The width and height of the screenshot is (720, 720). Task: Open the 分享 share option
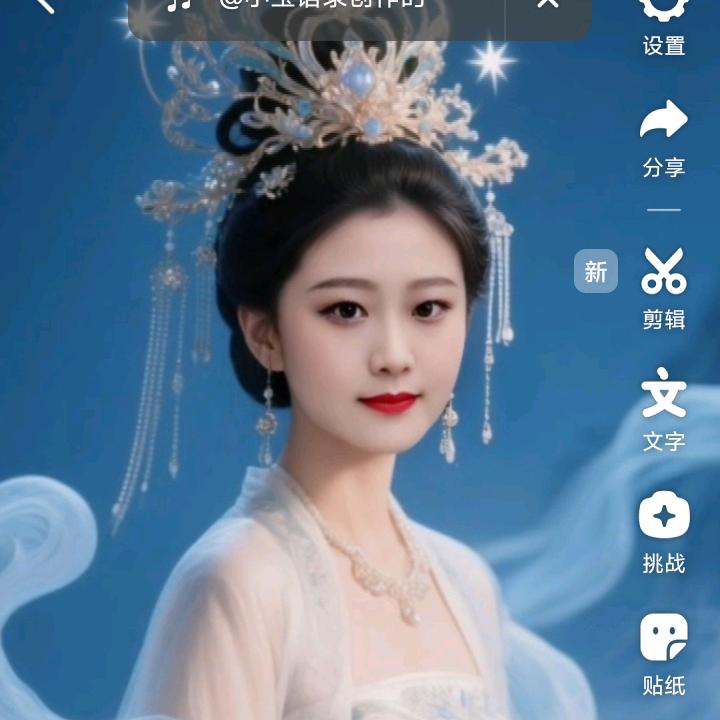click(x=664, y=137)
